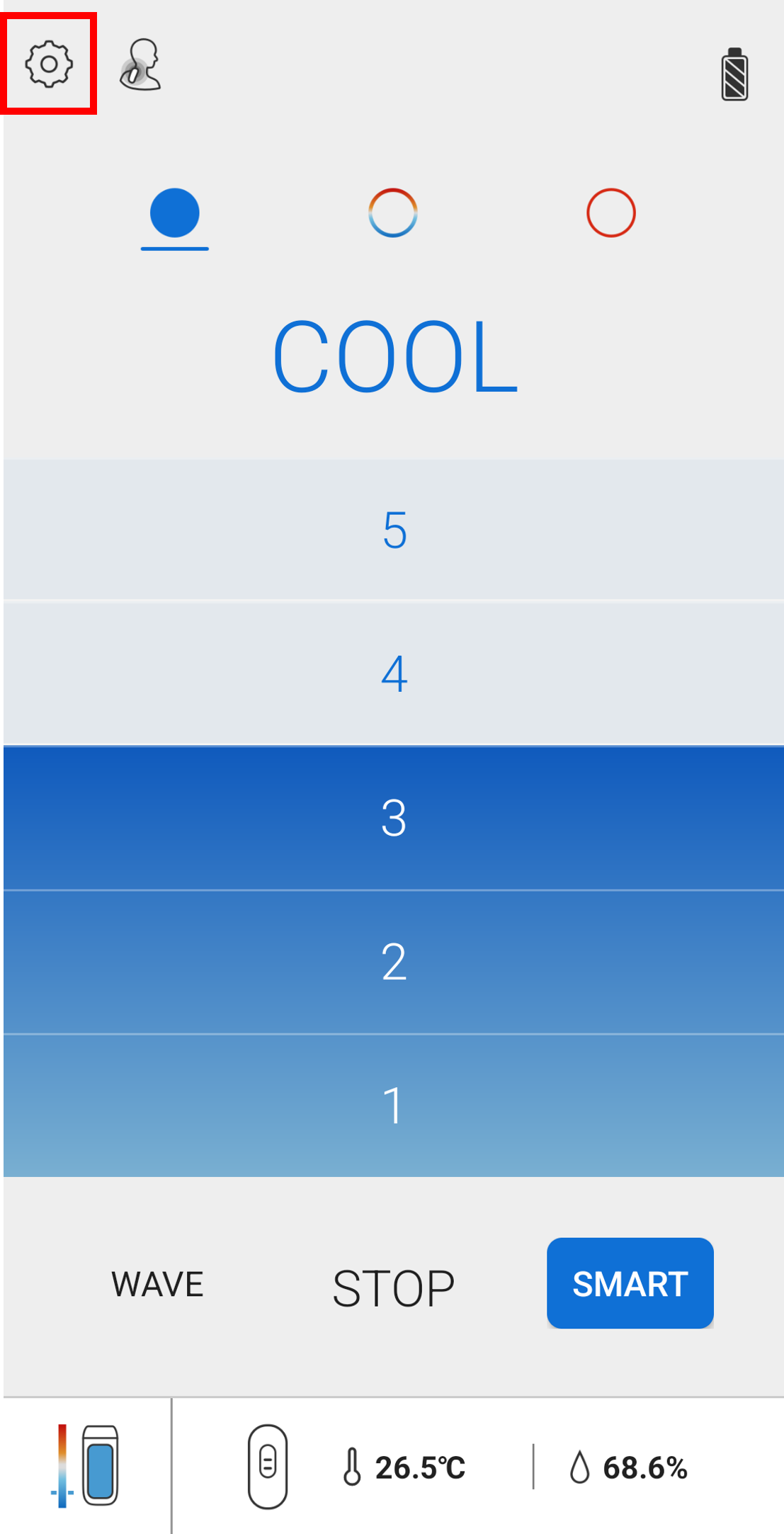Screen dimensions: 784x1534
Task: Pick cooling level 1
Action: [394, 1106]
